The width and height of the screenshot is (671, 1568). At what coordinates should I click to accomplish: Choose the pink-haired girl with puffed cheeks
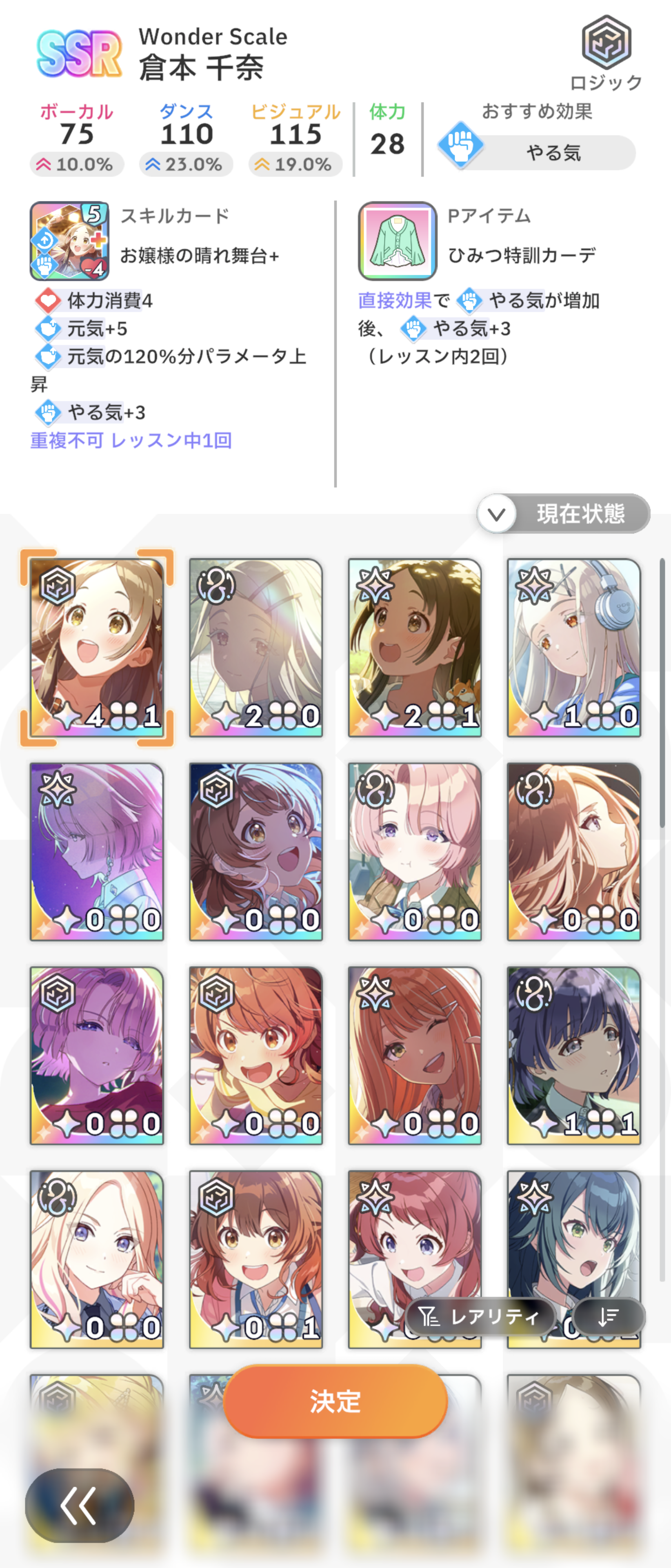pos(414,851)
